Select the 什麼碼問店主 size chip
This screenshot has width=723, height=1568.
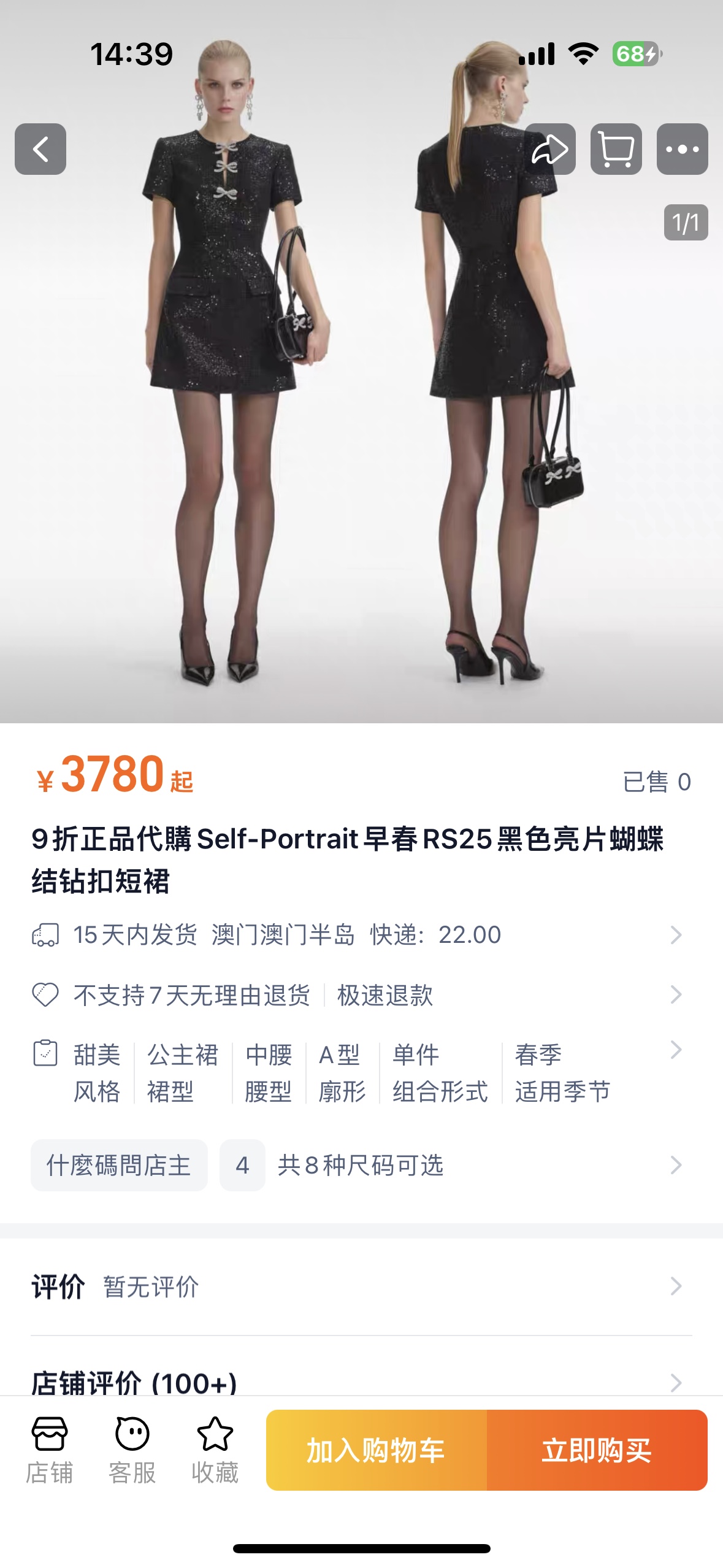click(119, 1165)
